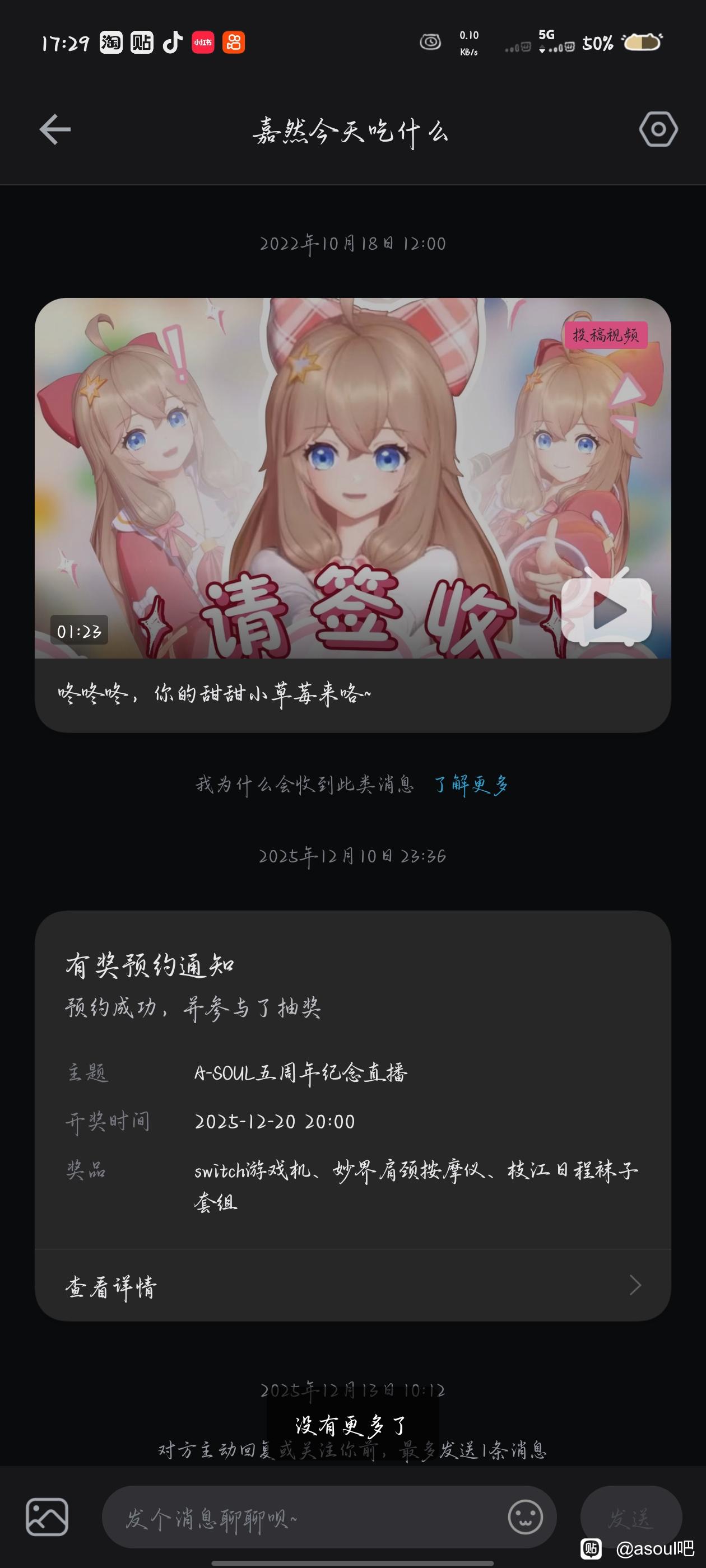The width and height of the screenshot is (706, 1568).
Task: Open 查看详情 for the lottery notice
Action: pos(352,1286)
